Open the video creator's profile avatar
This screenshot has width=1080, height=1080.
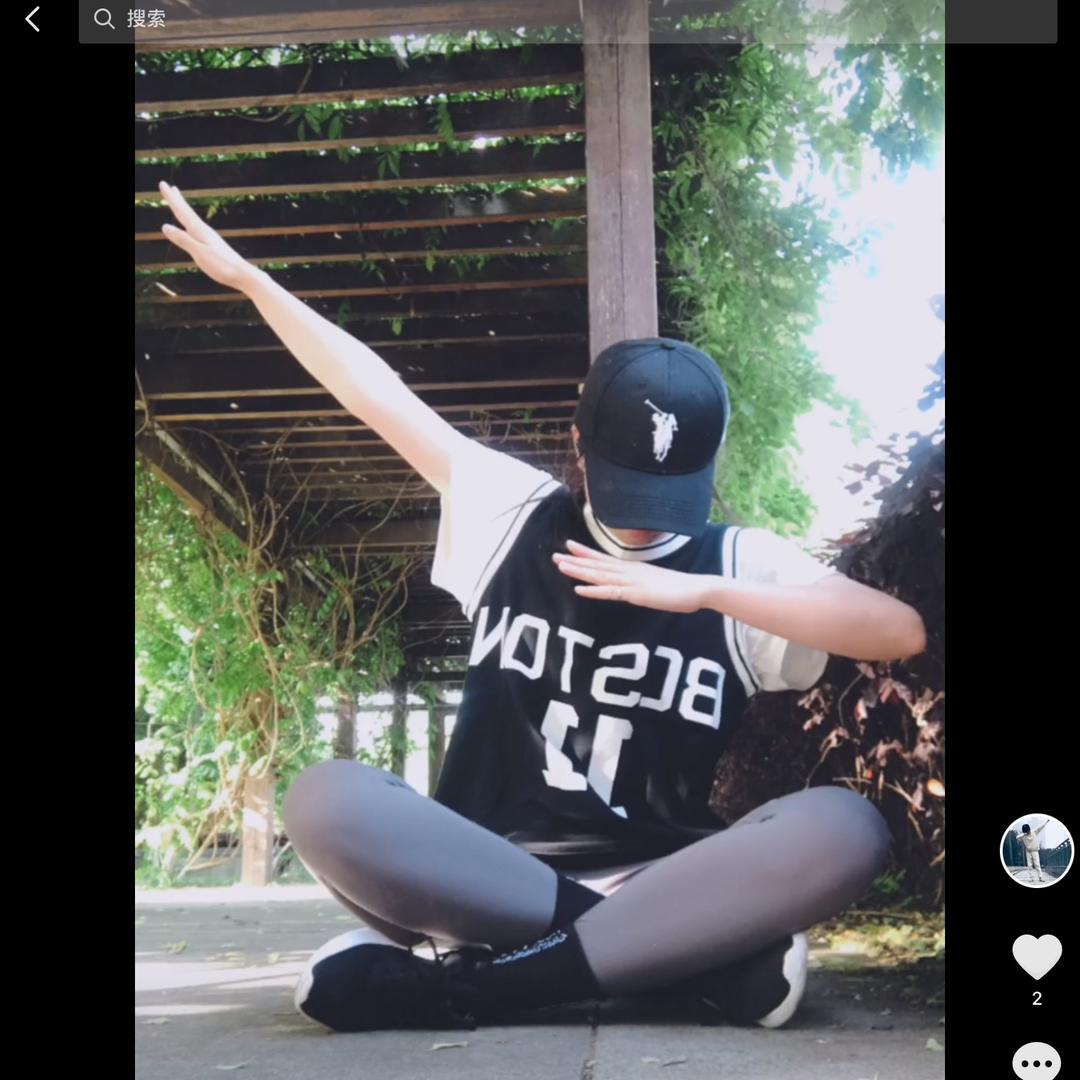point(1036,850)
